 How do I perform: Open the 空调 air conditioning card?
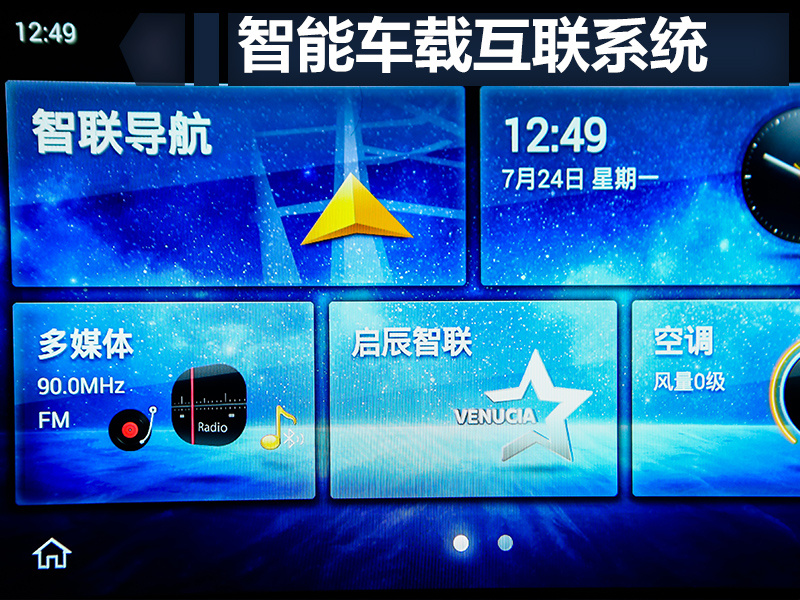click(x=715, y=398)
